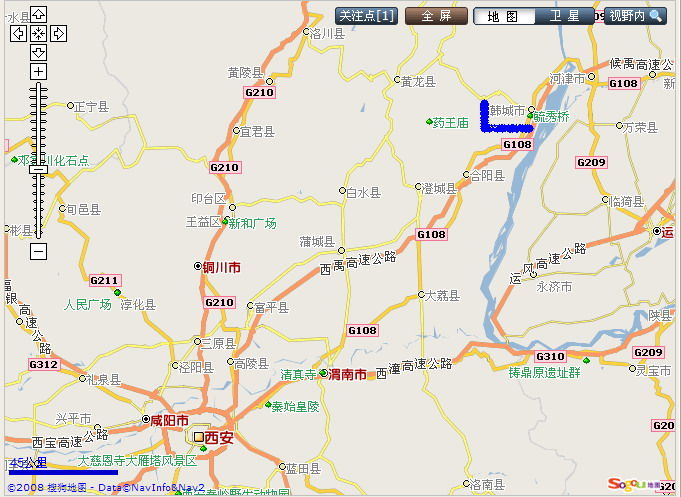Select the 地图 map view tab
The width and height of the screenshot is (681, 497).
tap(503, 16)
